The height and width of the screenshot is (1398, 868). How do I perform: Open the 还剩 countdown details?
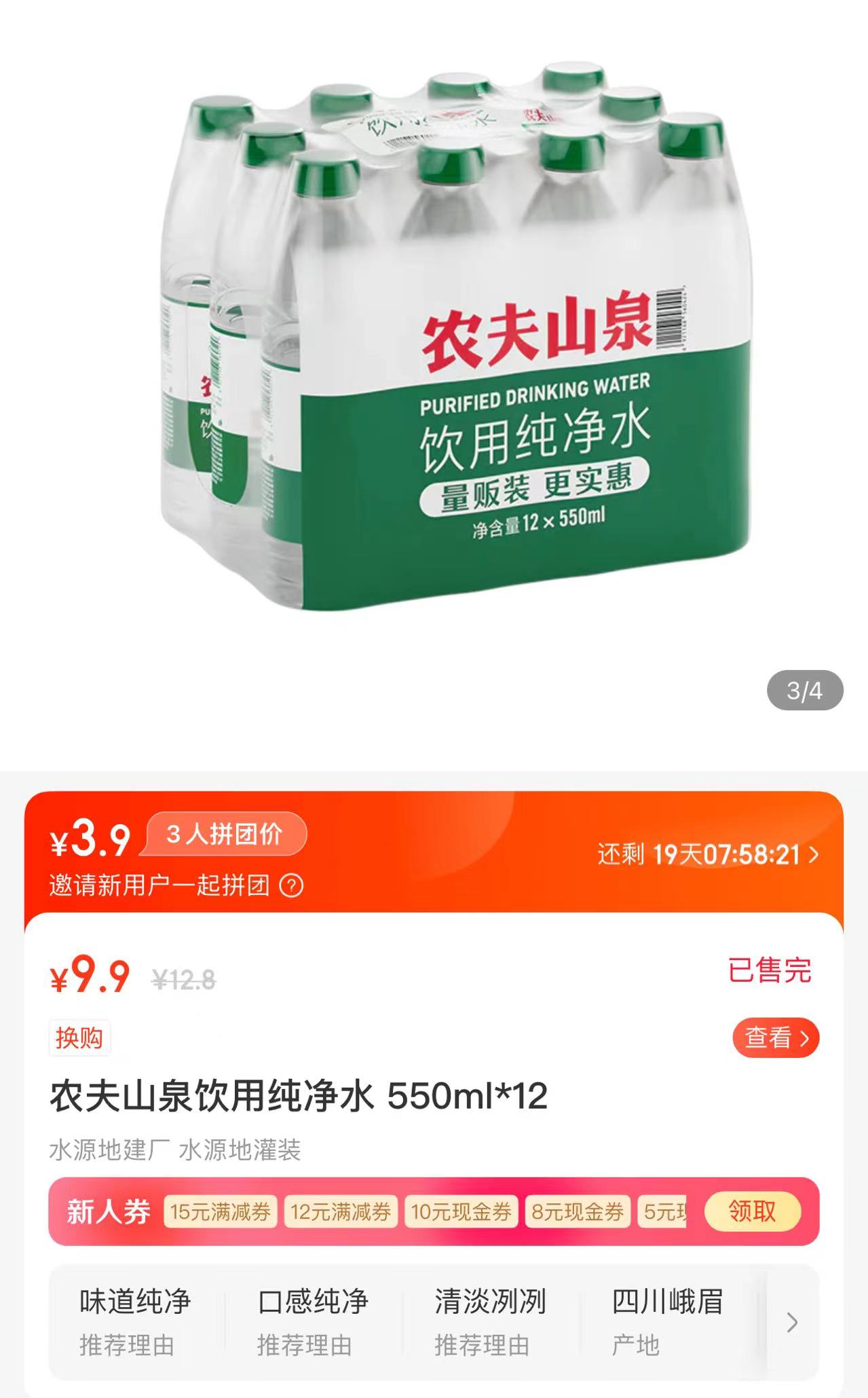[x=708, y=855]
